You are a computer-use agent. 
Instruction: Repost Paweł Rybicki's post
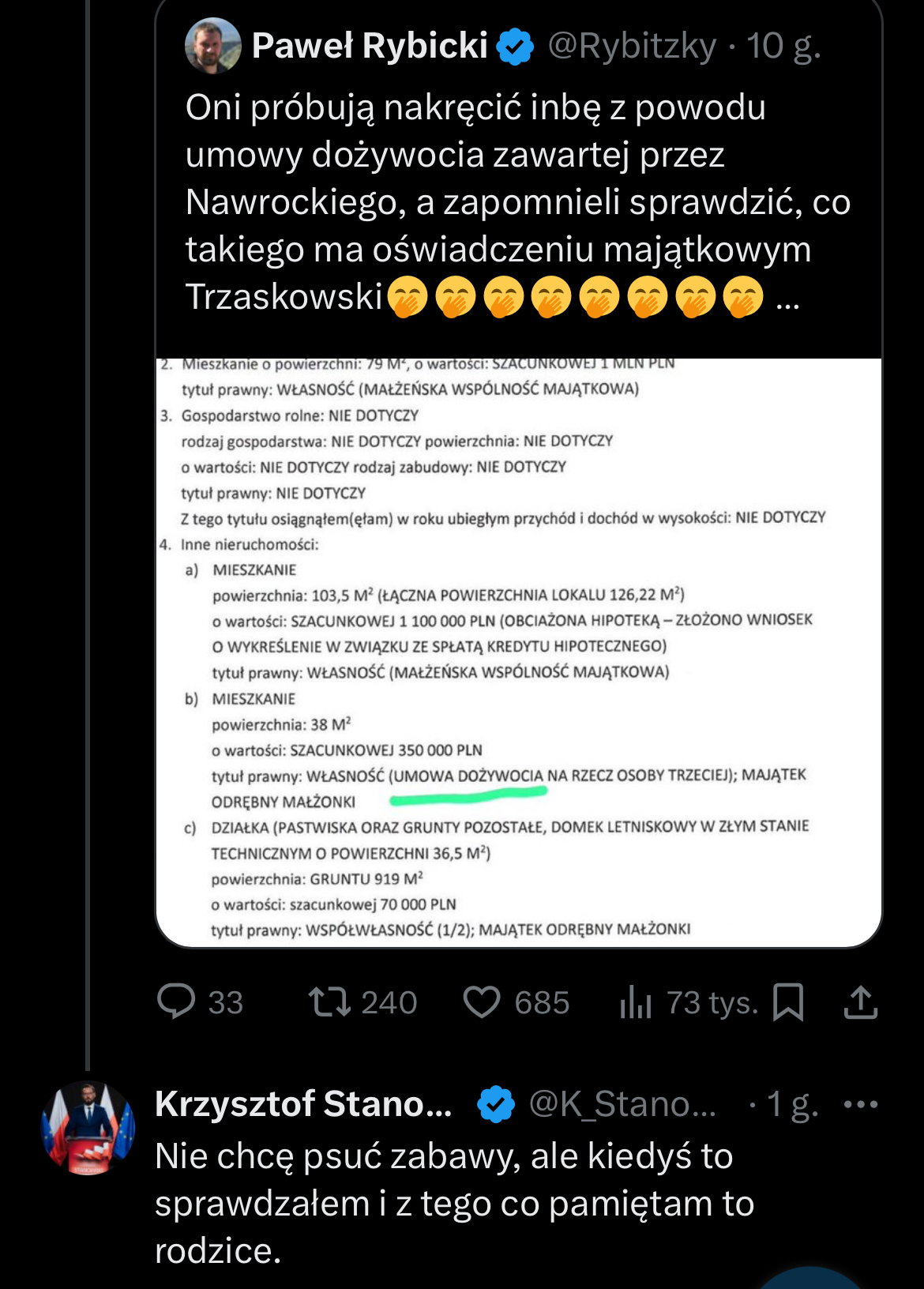[x=362, y=1002]
